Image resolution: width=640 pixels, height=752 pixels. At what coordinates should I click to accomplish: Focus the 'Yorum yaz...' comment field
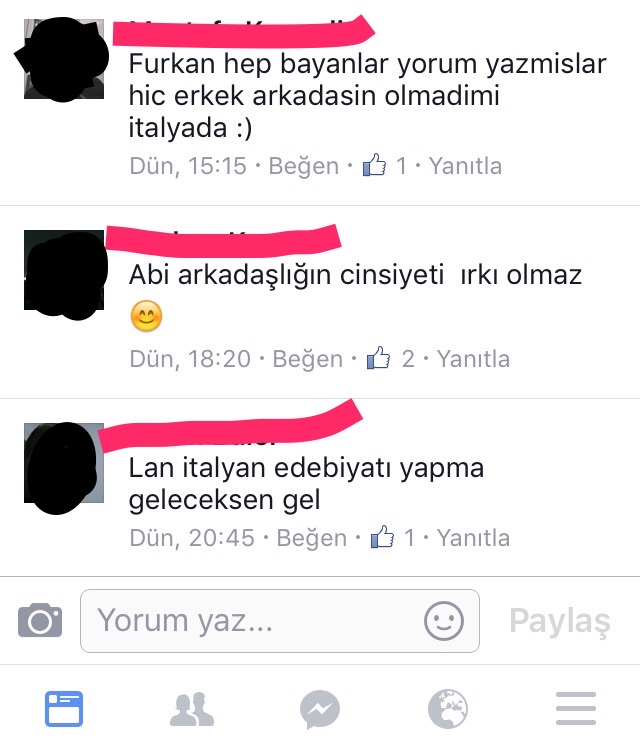pos(250,621)
